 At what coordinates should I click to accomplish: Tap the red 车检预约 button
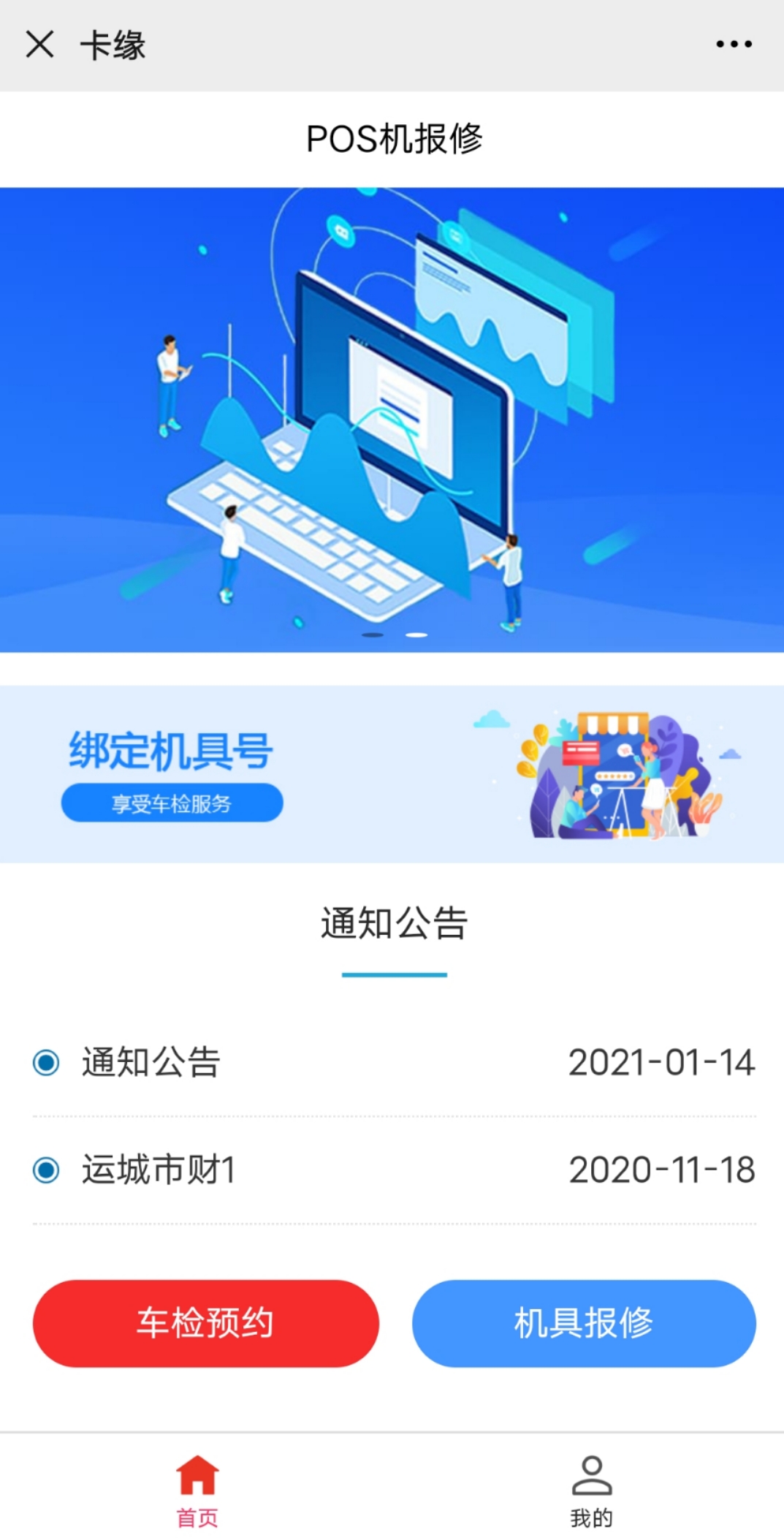pyautogui.click(x=206, y=1323)
